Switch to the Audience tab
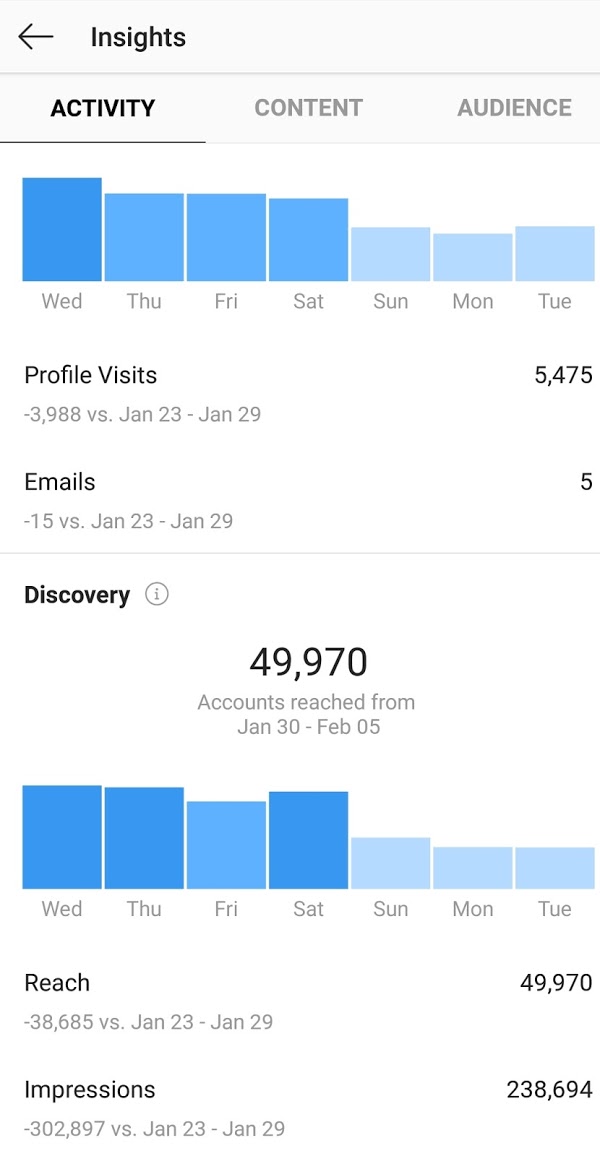This screenshot has width=600, height=1156. point(514,108)
